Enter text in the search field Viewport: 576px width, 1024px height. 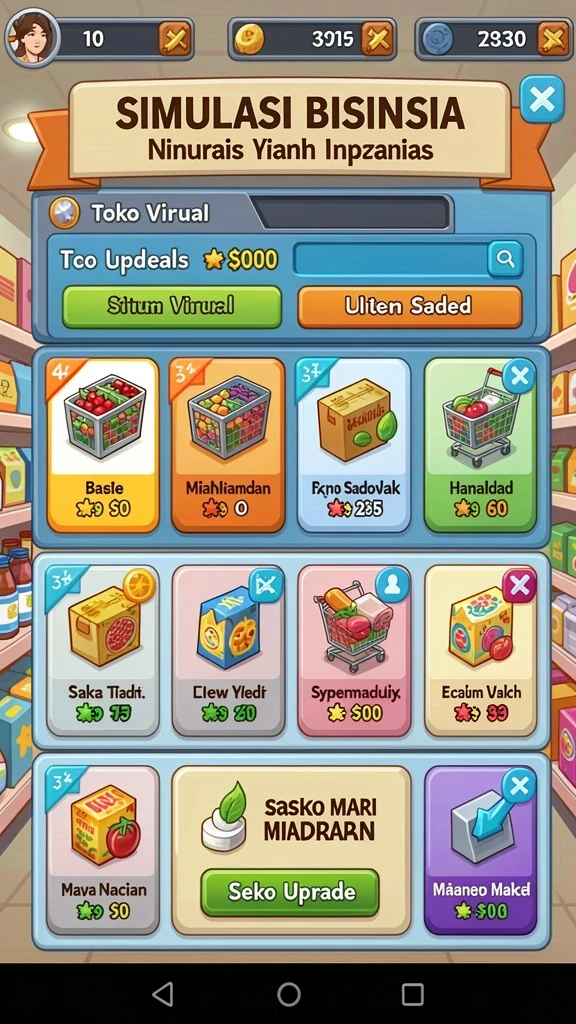[x=391, y=259]
